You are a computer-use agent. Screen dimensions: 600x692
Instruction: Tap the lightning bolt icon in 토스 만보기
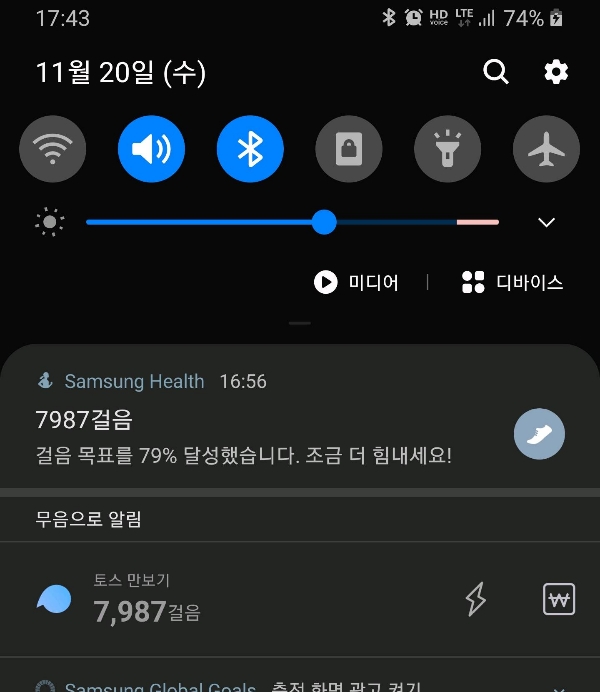click(476, 599)
